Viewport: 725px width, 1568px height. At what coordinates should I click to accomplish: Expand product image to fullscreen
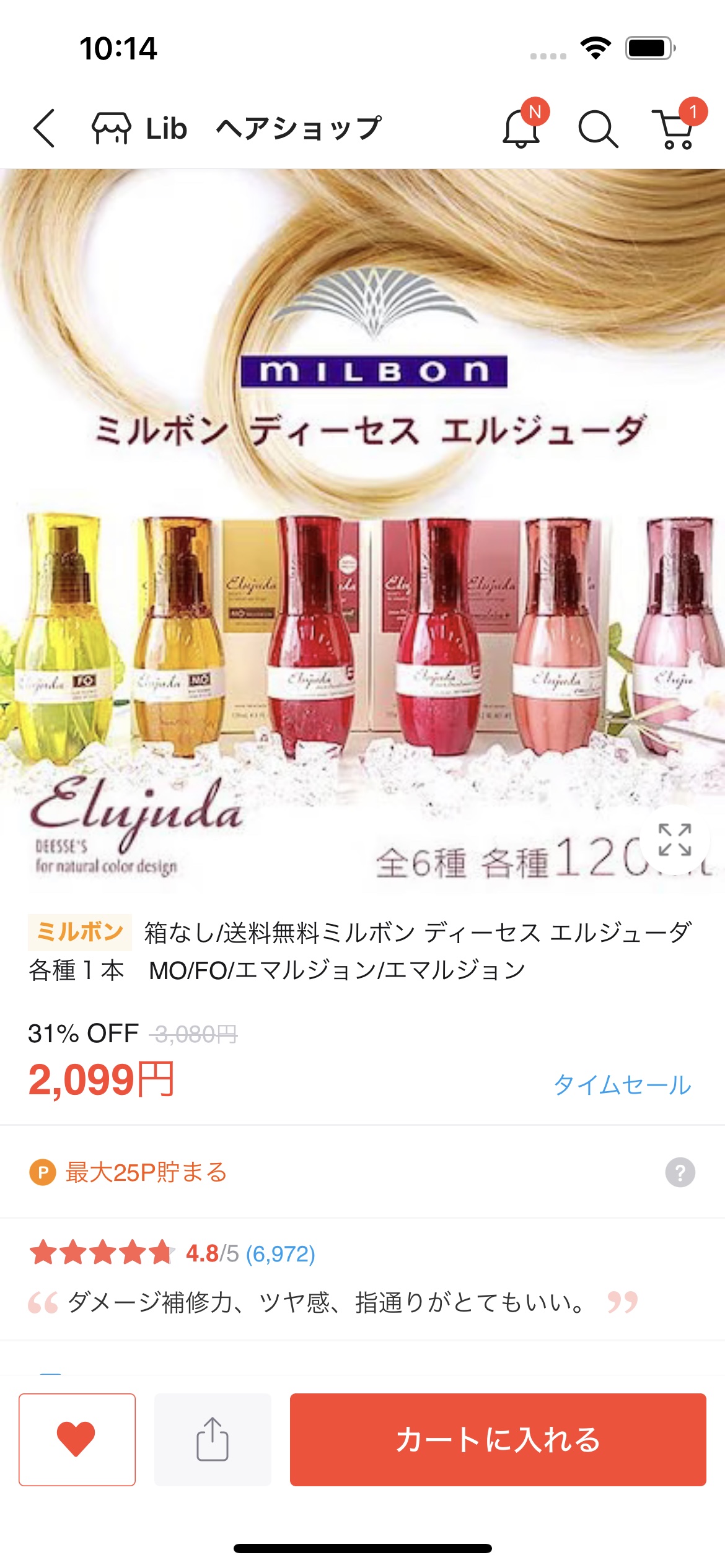(x=674, y=840)
